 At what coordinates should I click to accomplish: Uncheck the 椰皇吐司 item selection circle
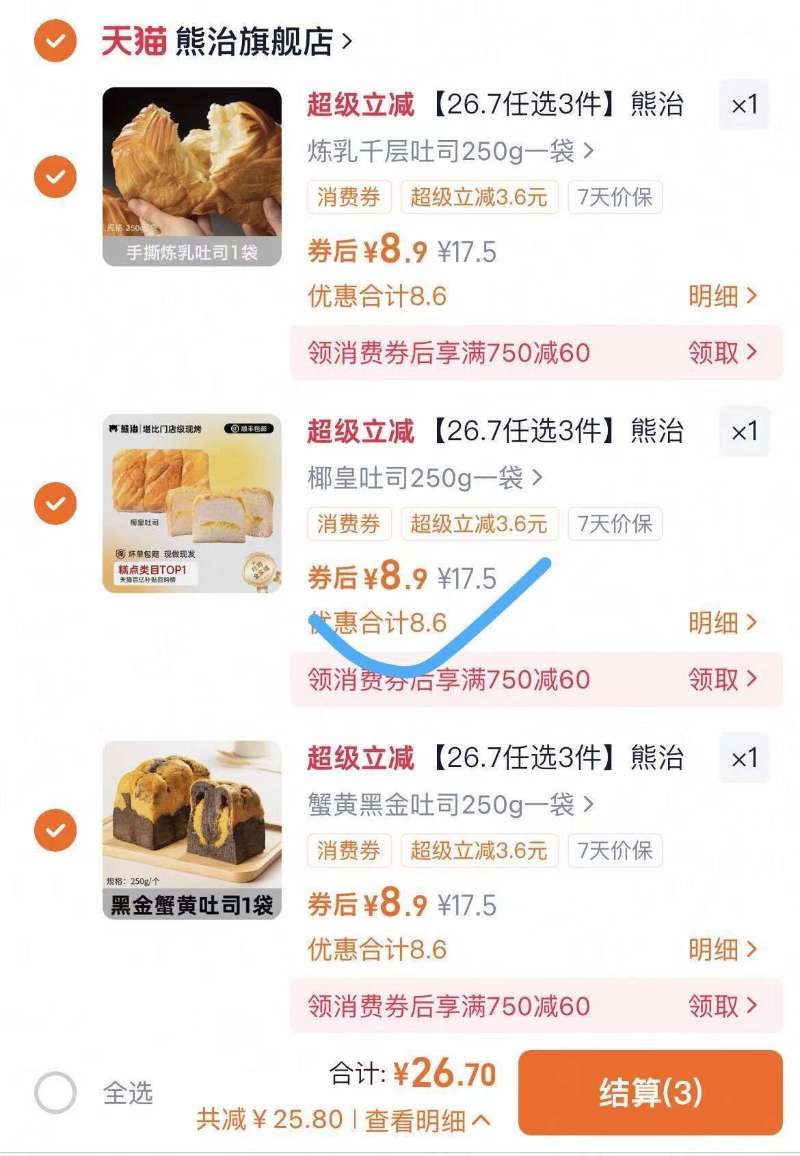tap(55, 503)
